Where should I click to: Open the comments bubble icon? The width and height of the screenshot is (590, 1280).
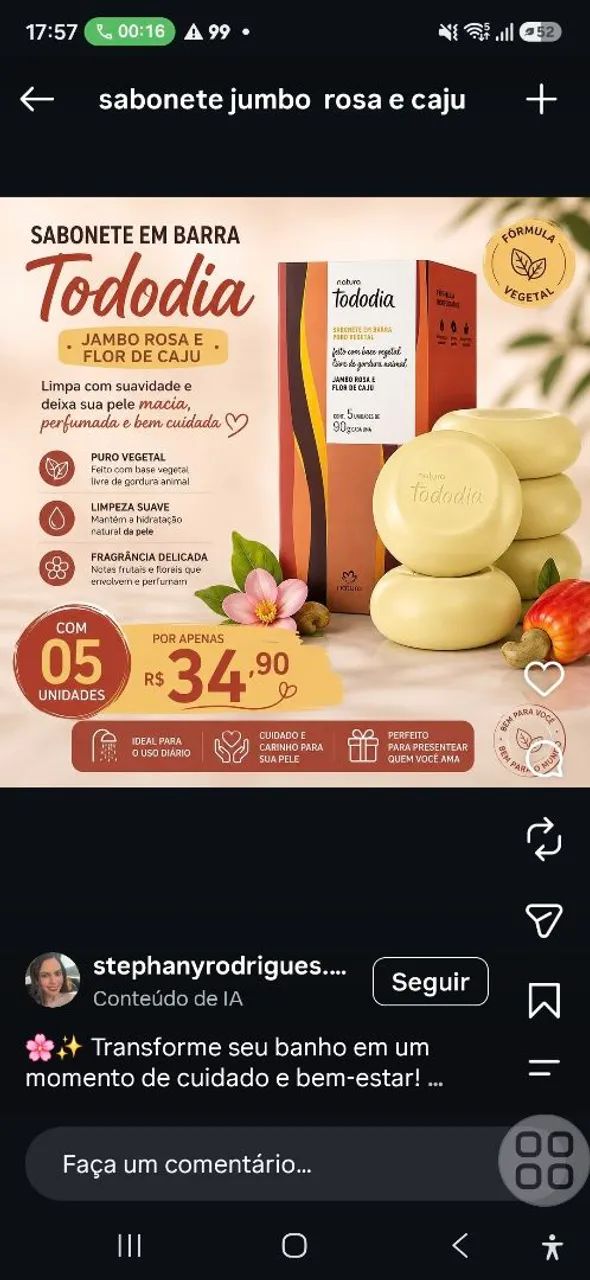click(x=545, y=758)
